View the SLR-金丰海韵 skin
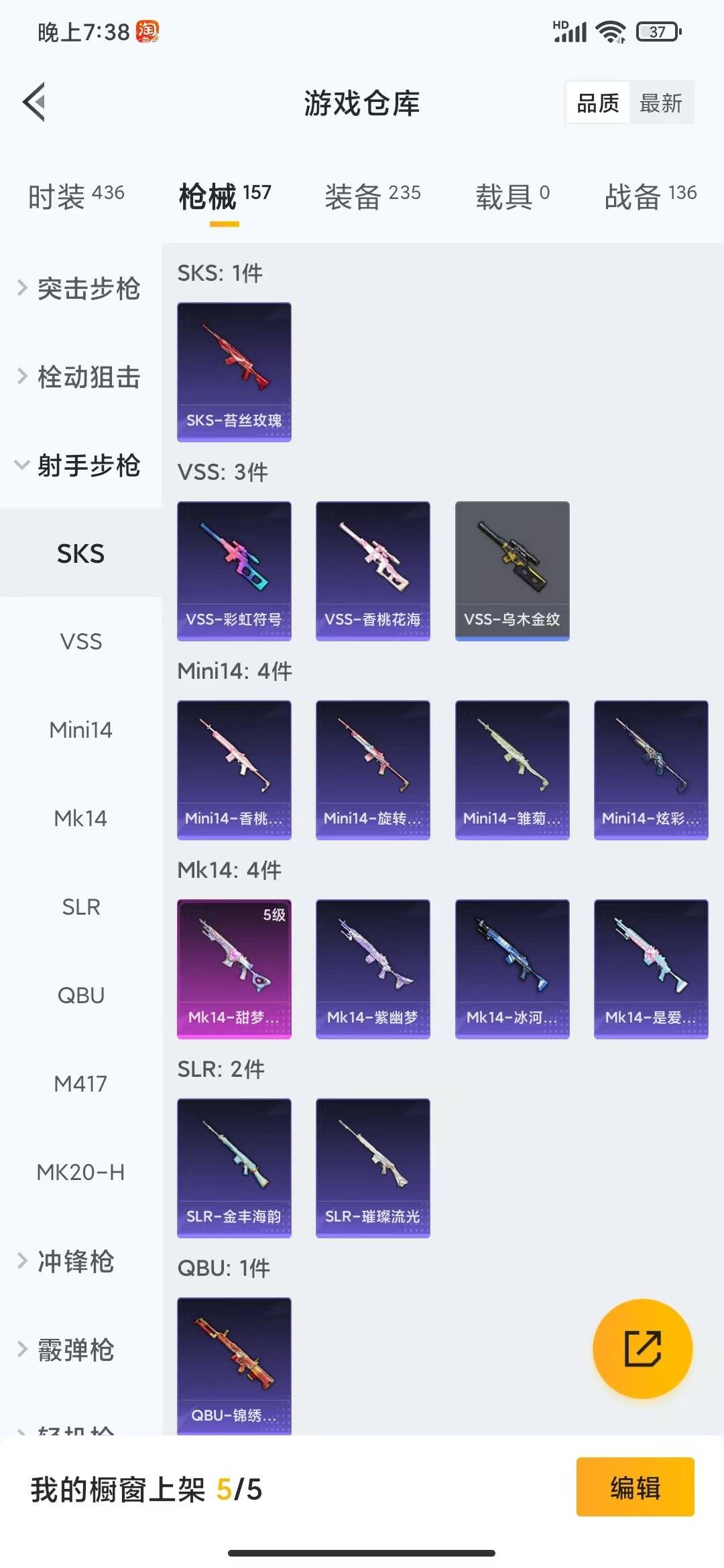The width and height of the screenshot is (724, 1568). pos(234,1168)
